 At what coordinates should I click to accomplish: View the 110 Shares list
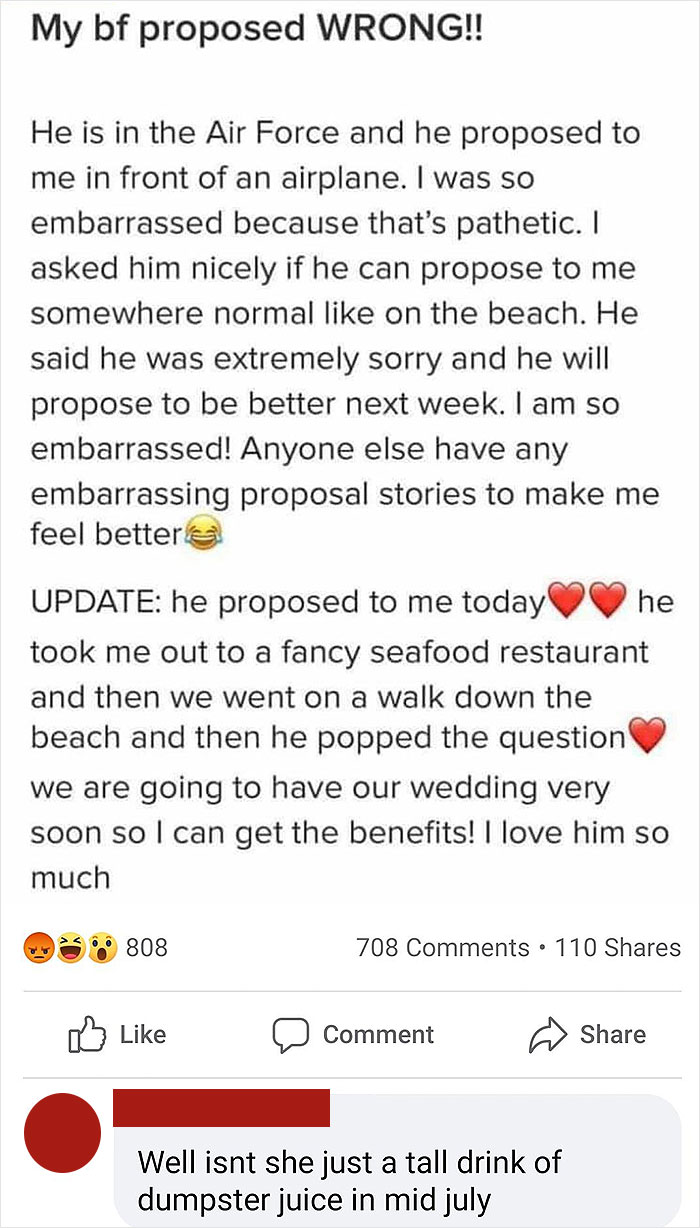pyautogui.click(x=617, y=947)
